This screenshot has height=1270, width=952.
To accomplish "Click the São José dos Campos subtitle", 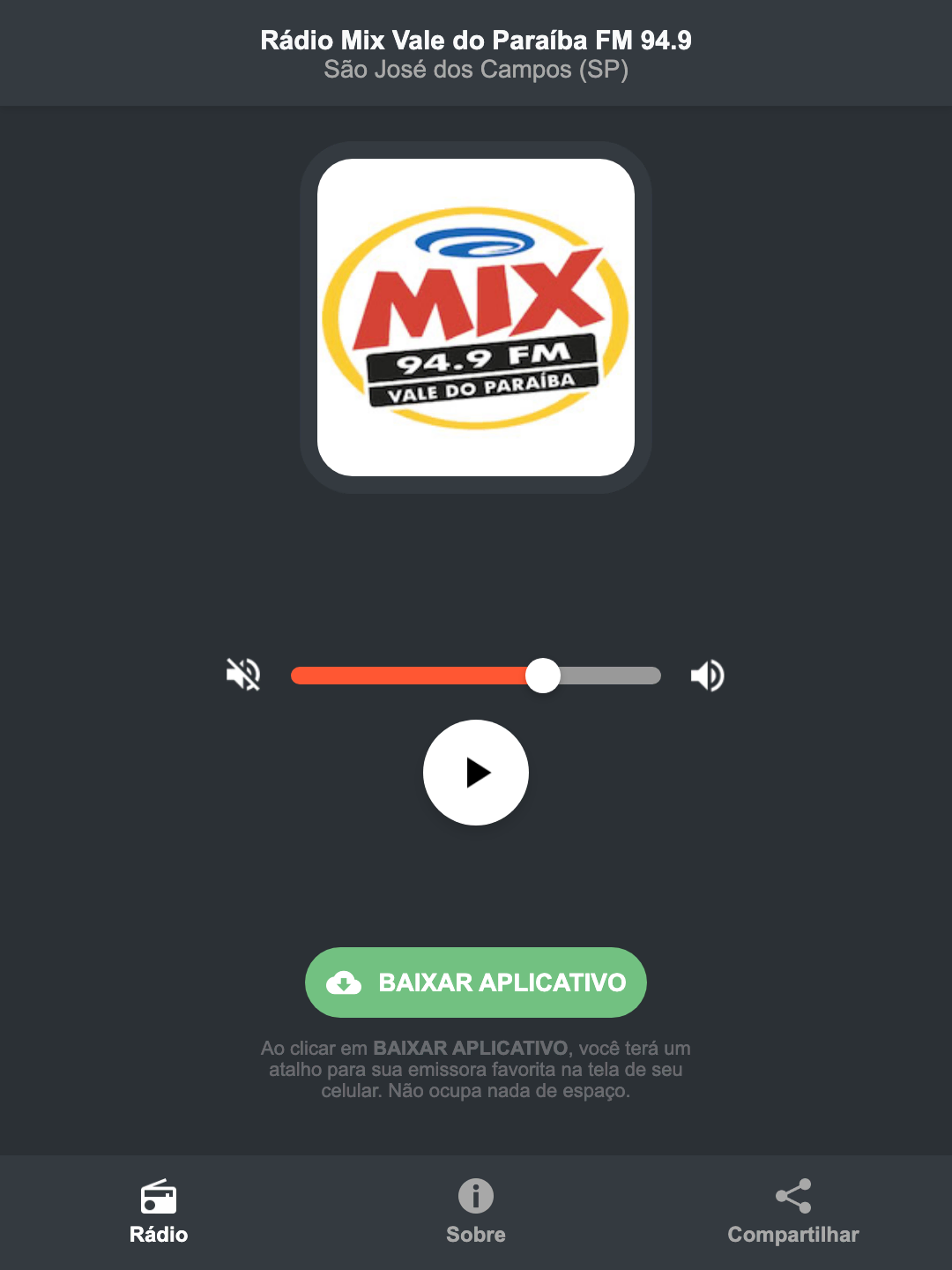I will pyautogui.click(x=476, y=73).
